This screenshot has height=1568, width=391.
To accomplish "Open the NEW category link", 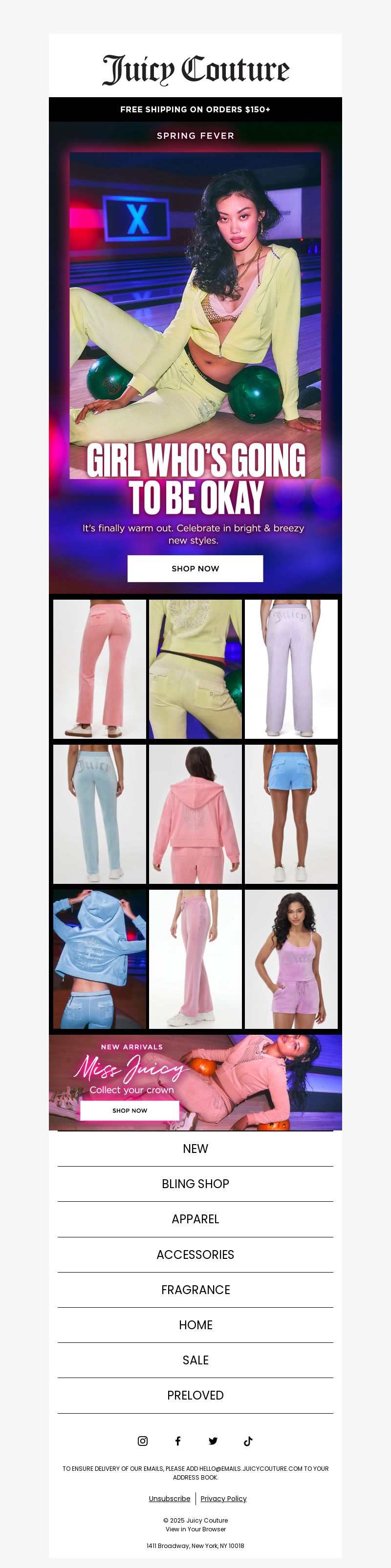I will (x=195, y=1149).
